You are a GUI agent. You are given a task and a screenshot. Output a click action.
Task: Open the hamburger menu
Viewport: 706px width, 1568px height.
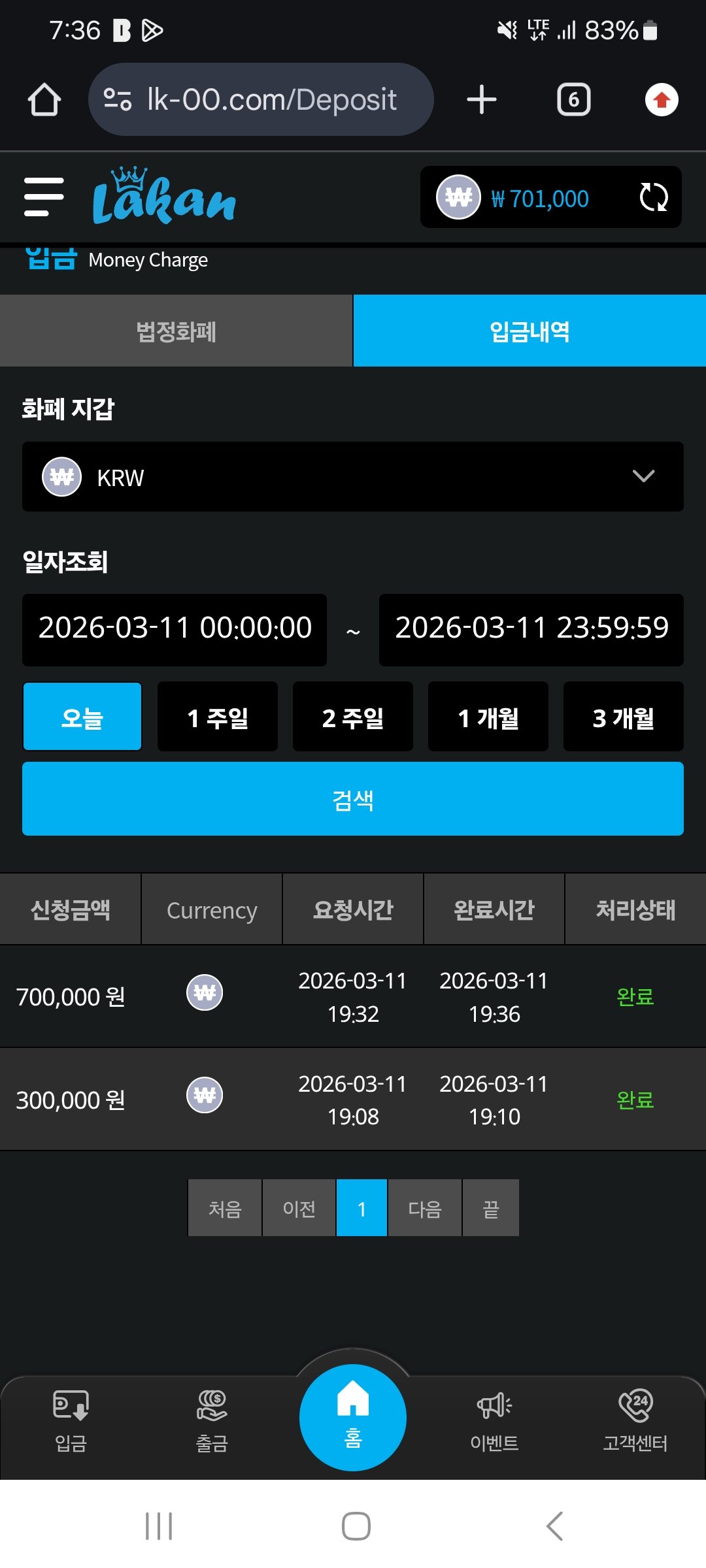(44, 197)
